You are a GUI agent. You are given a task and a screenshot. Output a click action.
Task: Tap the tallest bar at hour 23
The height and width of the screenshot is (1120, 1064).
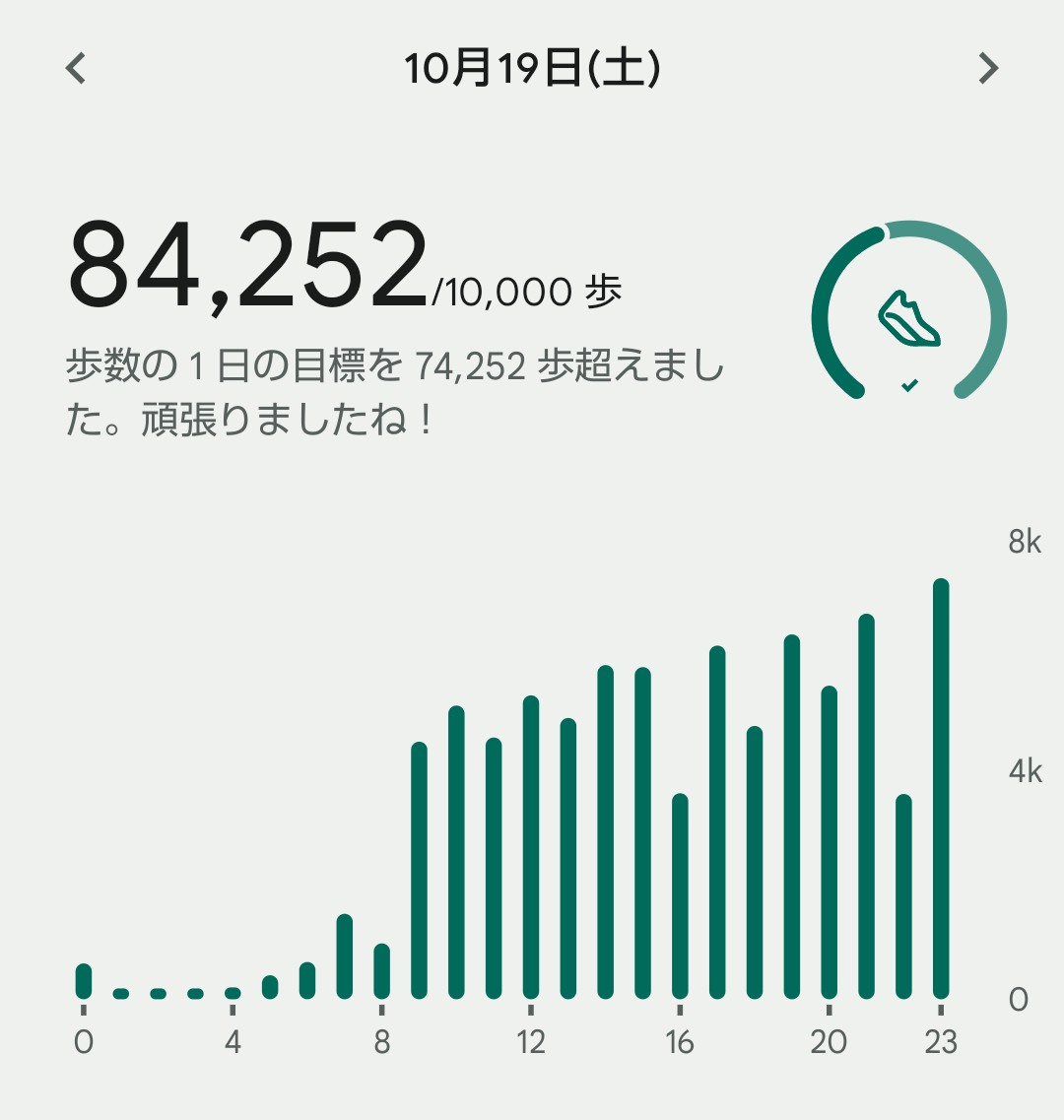(941, 788)
